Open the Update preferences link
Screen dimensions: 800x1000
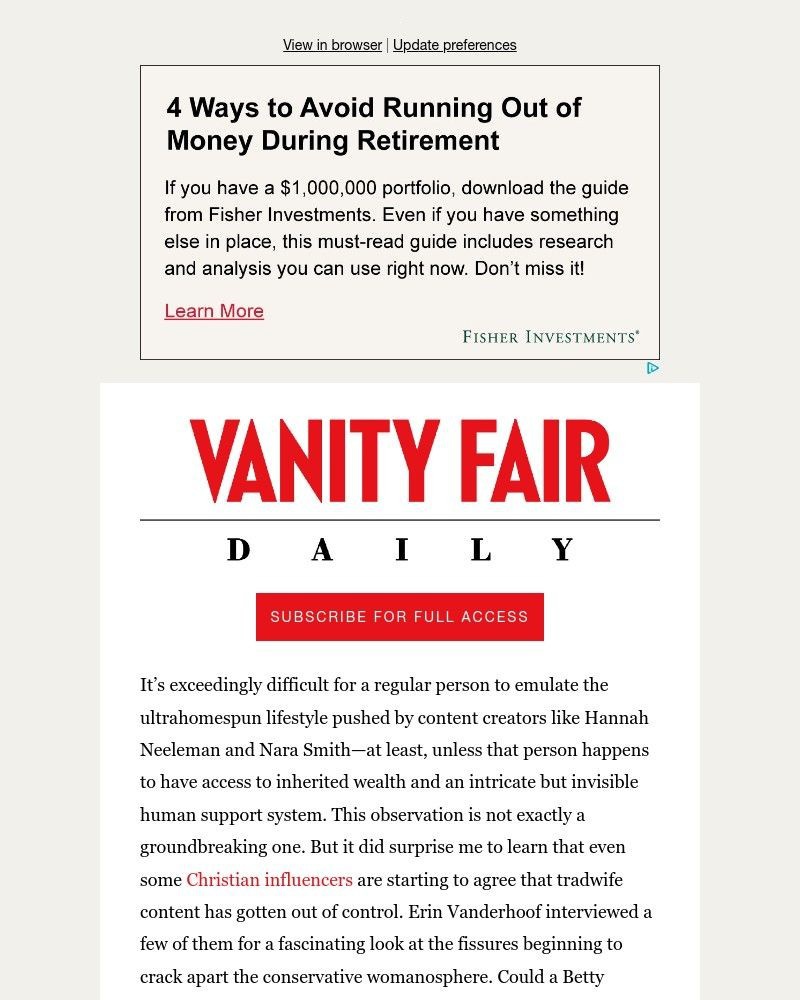[454, 45]
